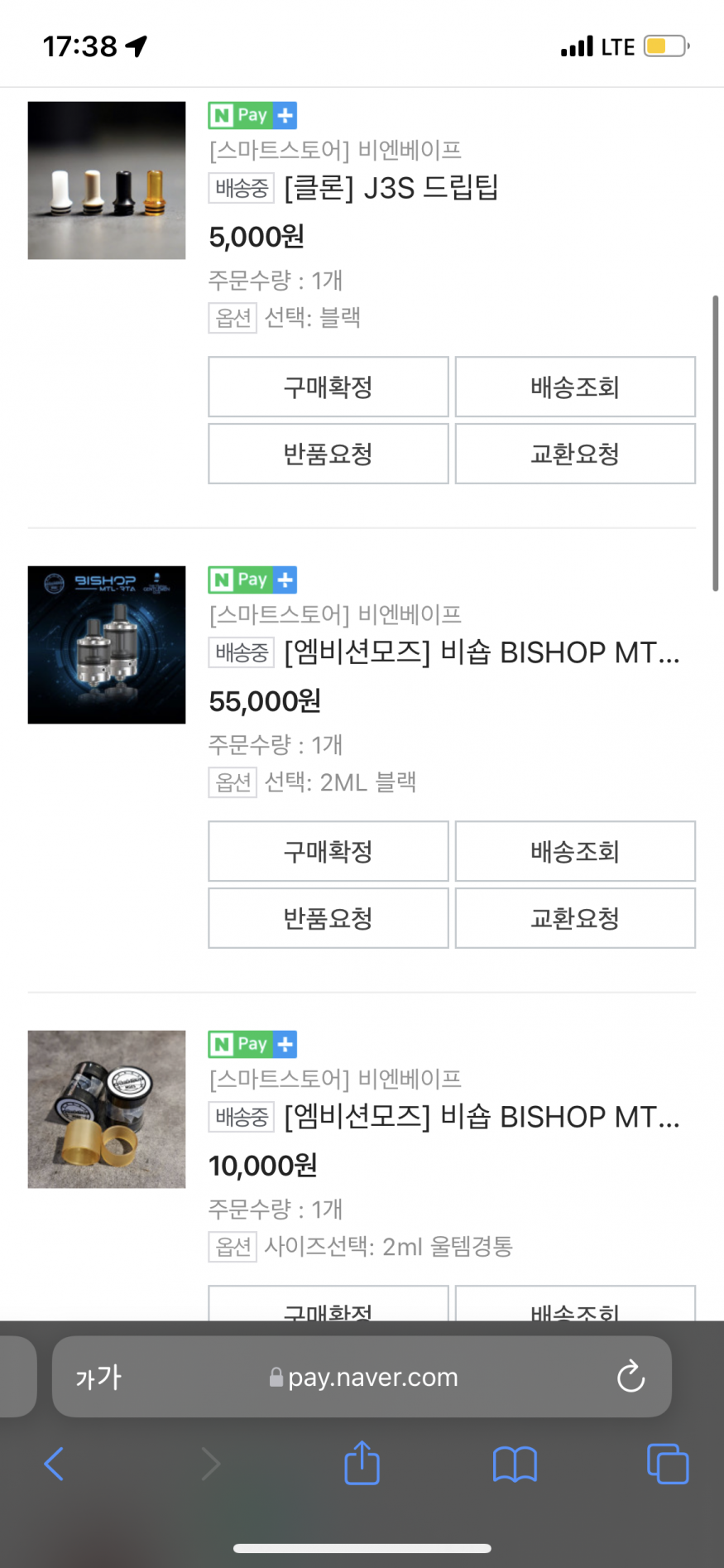Confirm purchase for 55,000원 BISHOP item
The height and width of the screenshot is (1568, 724).
pyautogui.click(x=328, y=851)
